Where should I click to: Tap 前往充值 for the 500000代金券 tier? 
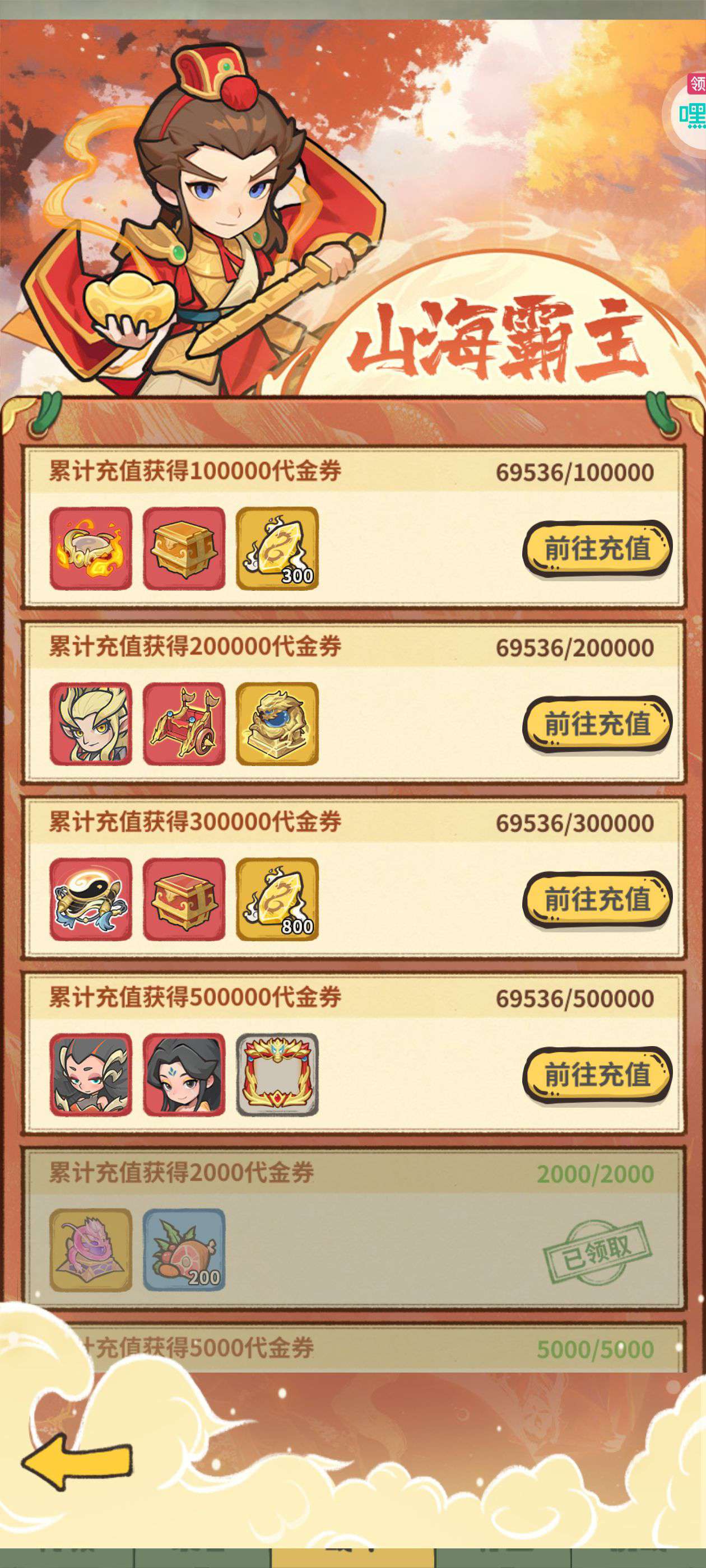point(597,1074)
